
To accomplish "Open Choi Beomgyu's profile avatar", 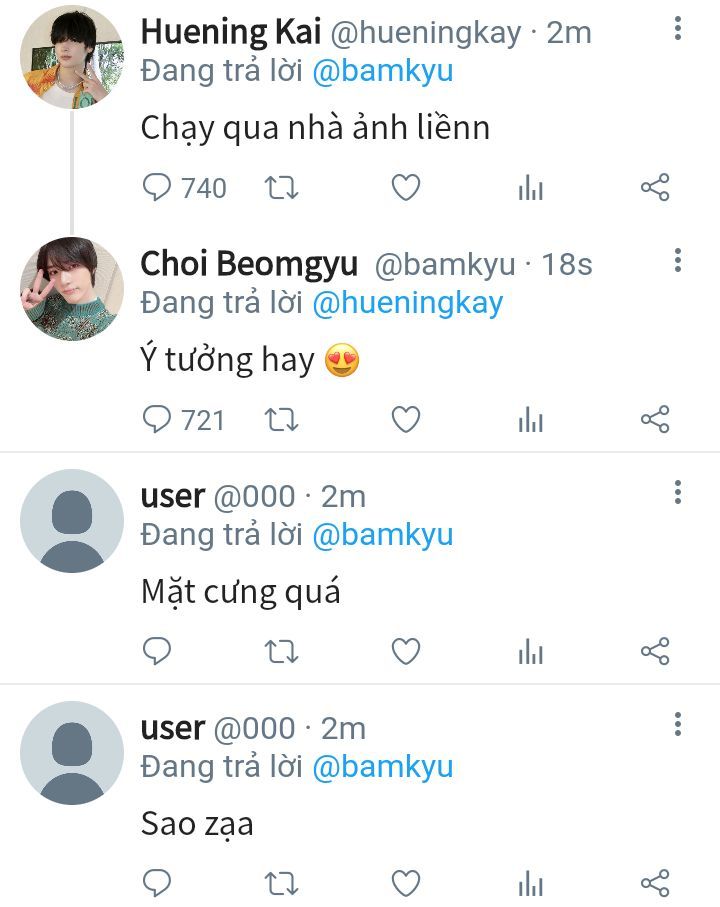I will pyautogui.click(x=71, y=289).
